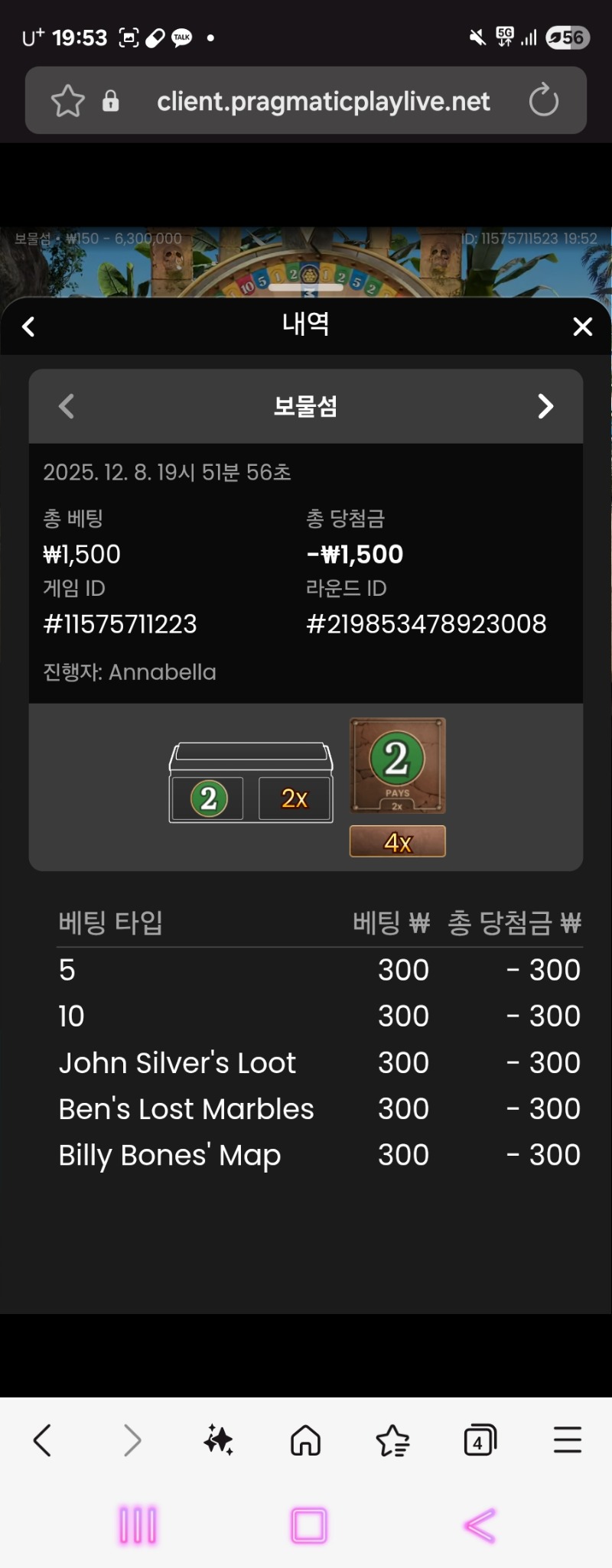View the green 2 pays 2x thumbnail

tap(397, 767)
